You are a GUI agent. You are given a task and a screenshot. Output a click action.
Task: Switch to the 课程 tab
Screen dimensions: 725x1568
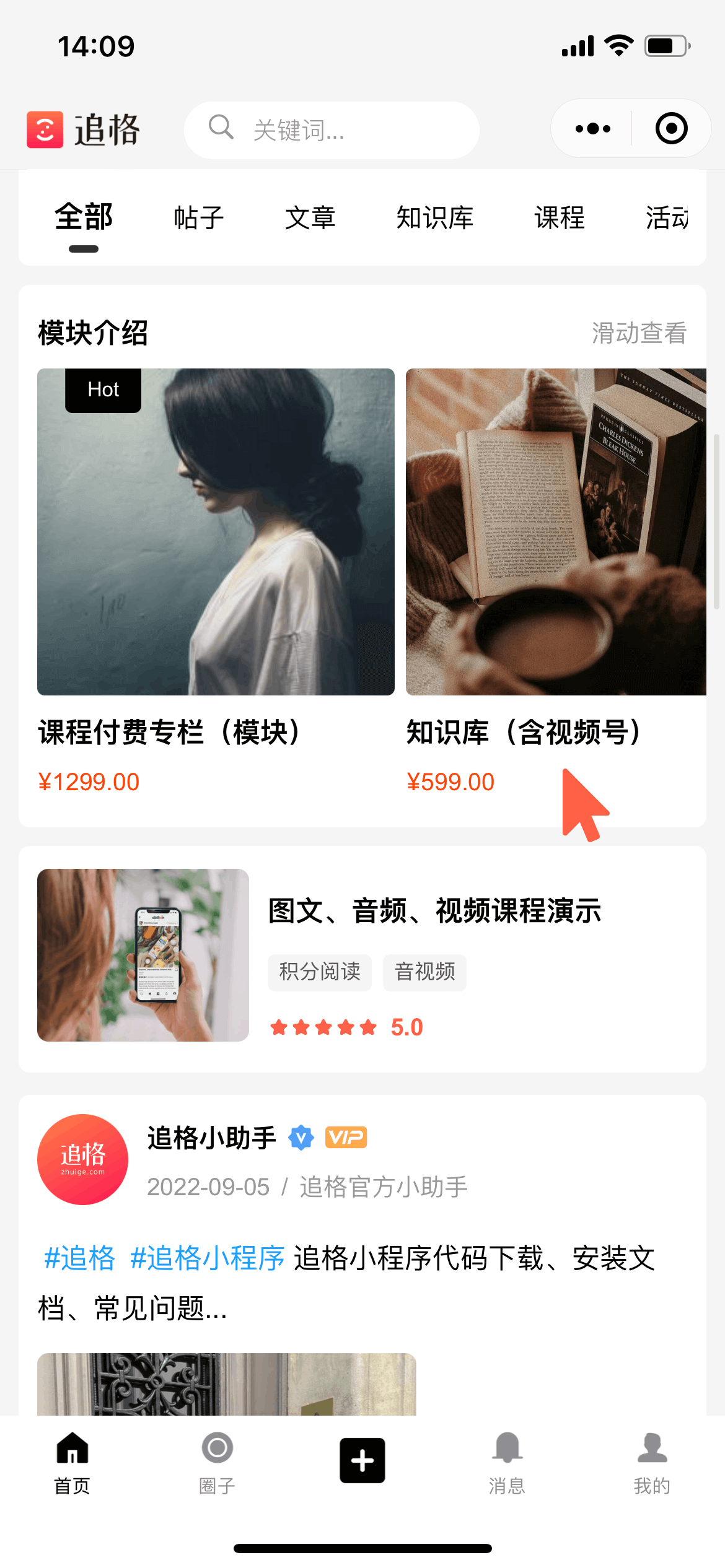tap(559, 218)
